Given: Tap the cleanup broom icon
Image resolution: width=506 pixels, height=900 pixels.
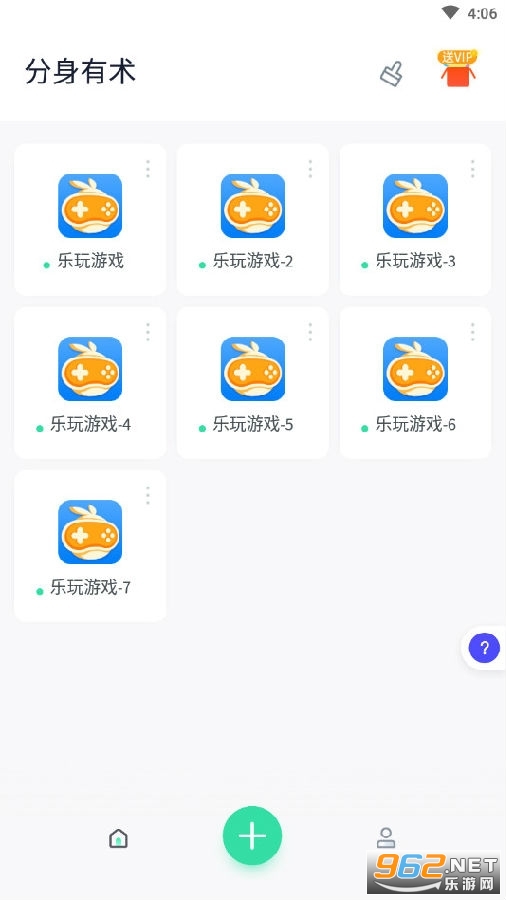Looking at the screenshot, I should pos(392,73).
